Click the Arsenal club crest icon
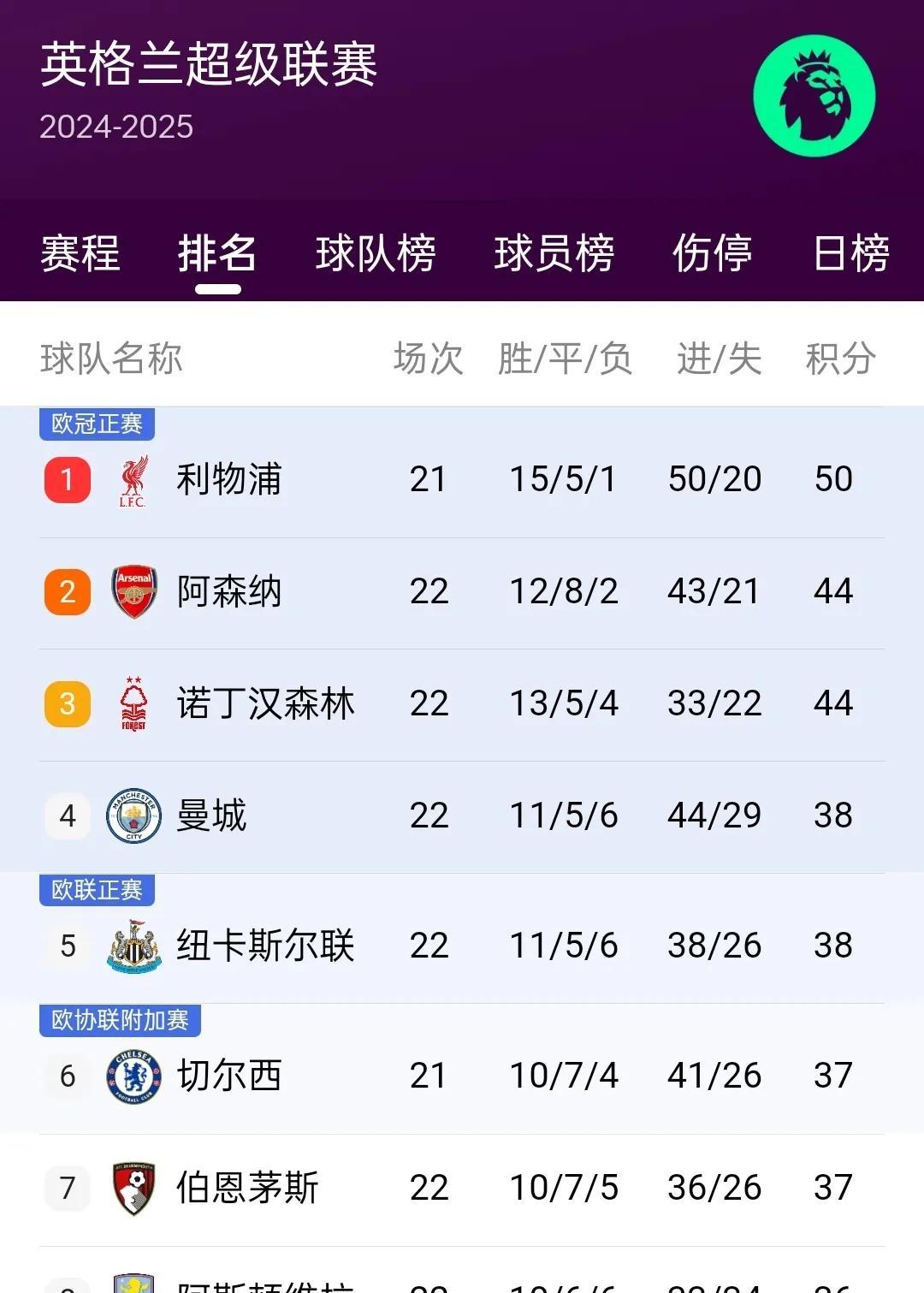 point(130,590)
